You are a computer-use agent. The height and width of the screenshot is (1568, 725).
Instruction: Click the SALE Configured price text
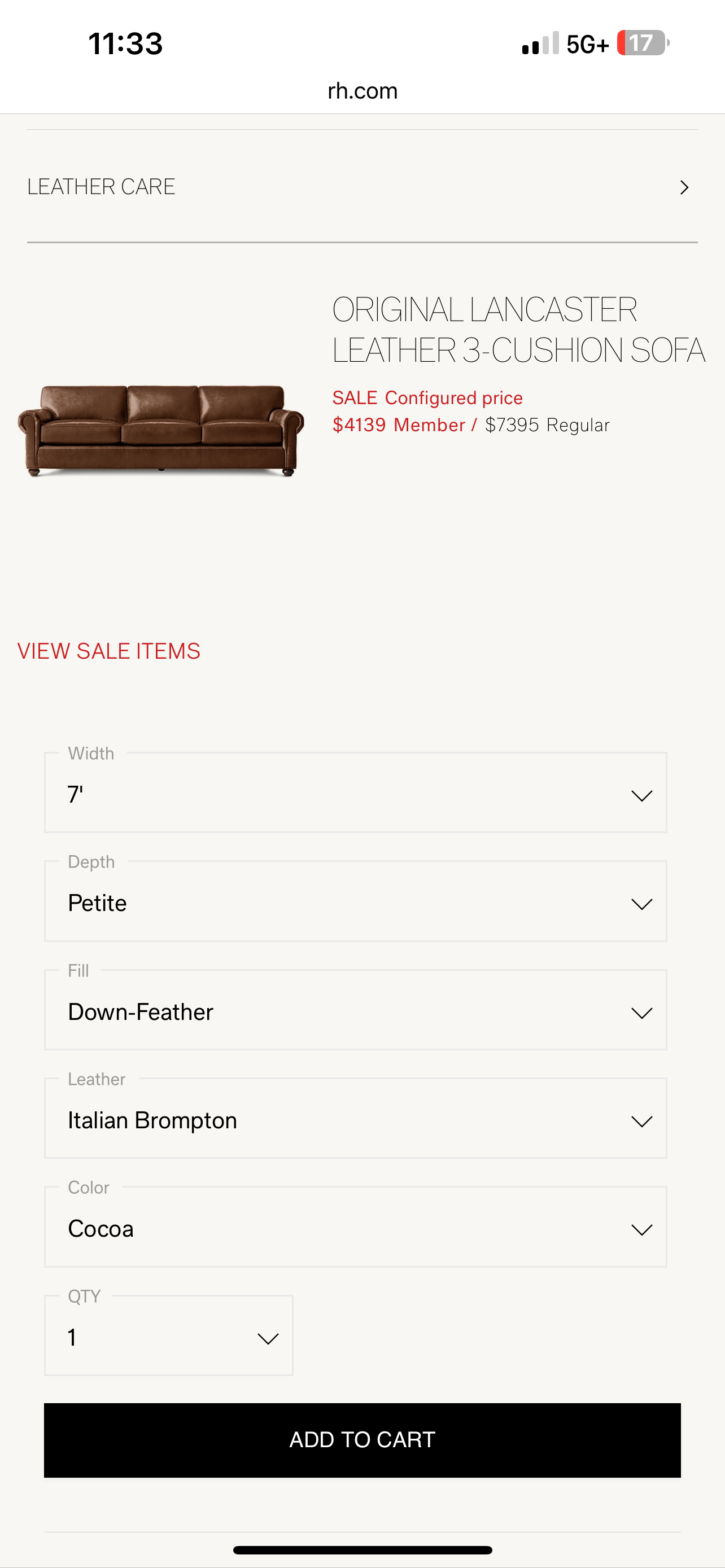point(426,397)
